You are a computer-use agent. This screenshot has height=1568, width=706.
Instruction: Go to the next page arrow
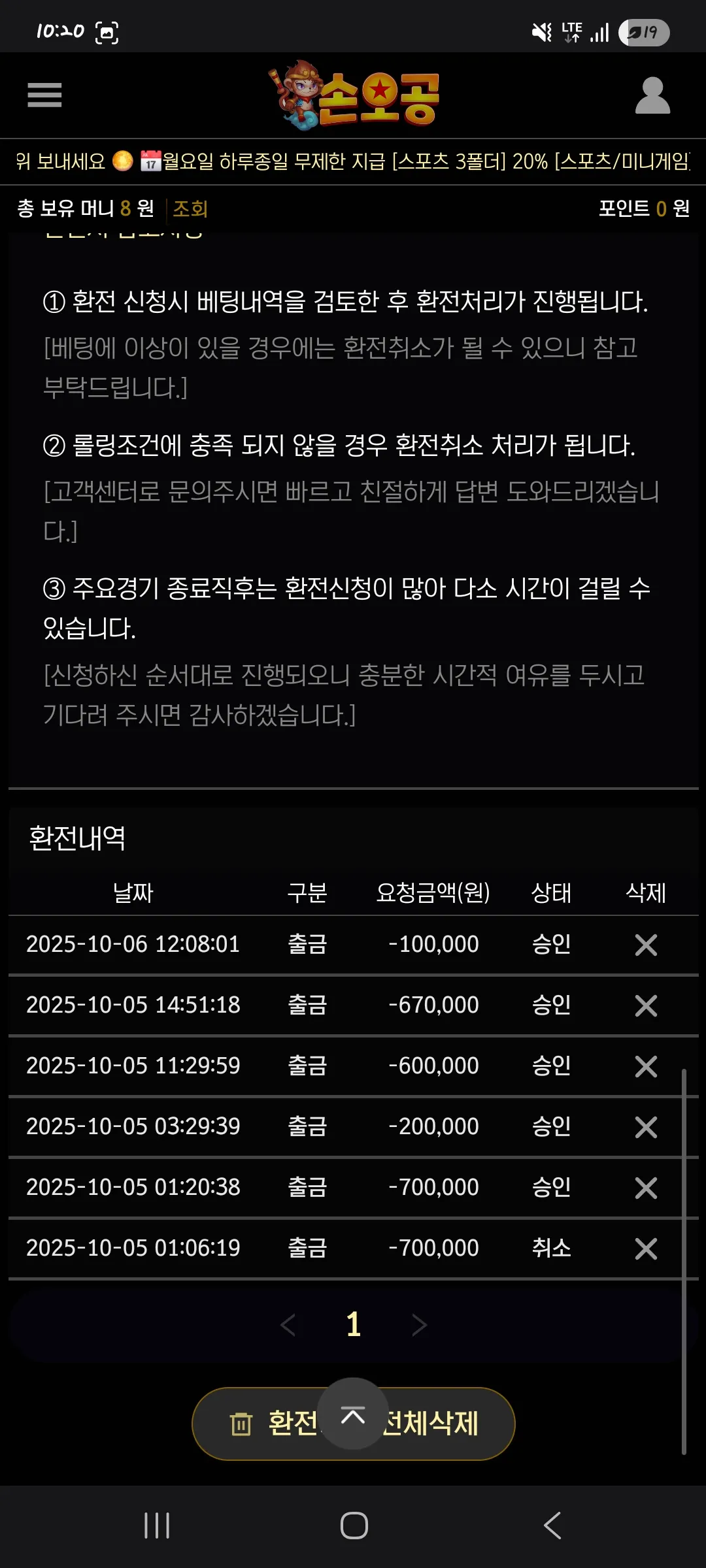tap(419, 1325)
